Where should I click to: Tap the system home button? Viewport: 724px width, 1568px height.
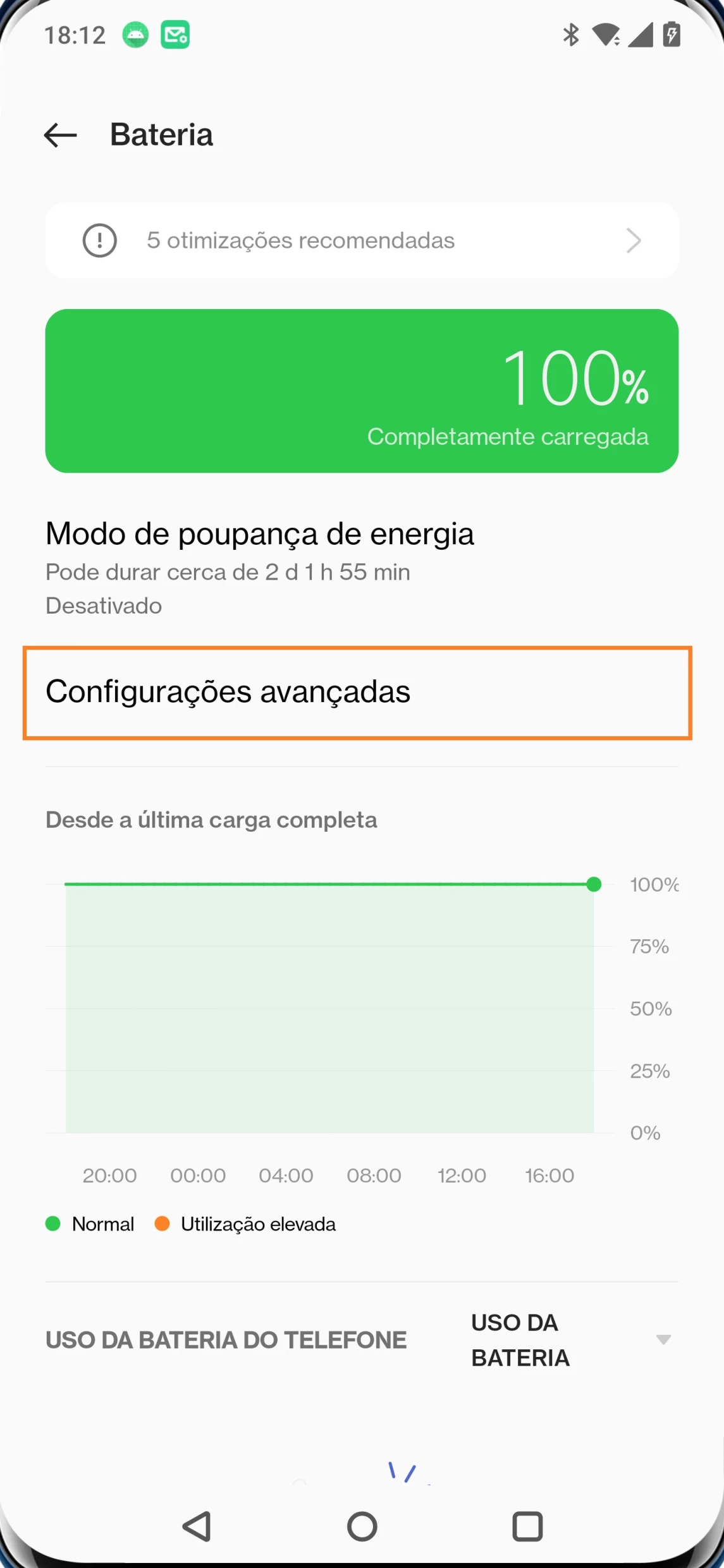[x=362, y=1526]
